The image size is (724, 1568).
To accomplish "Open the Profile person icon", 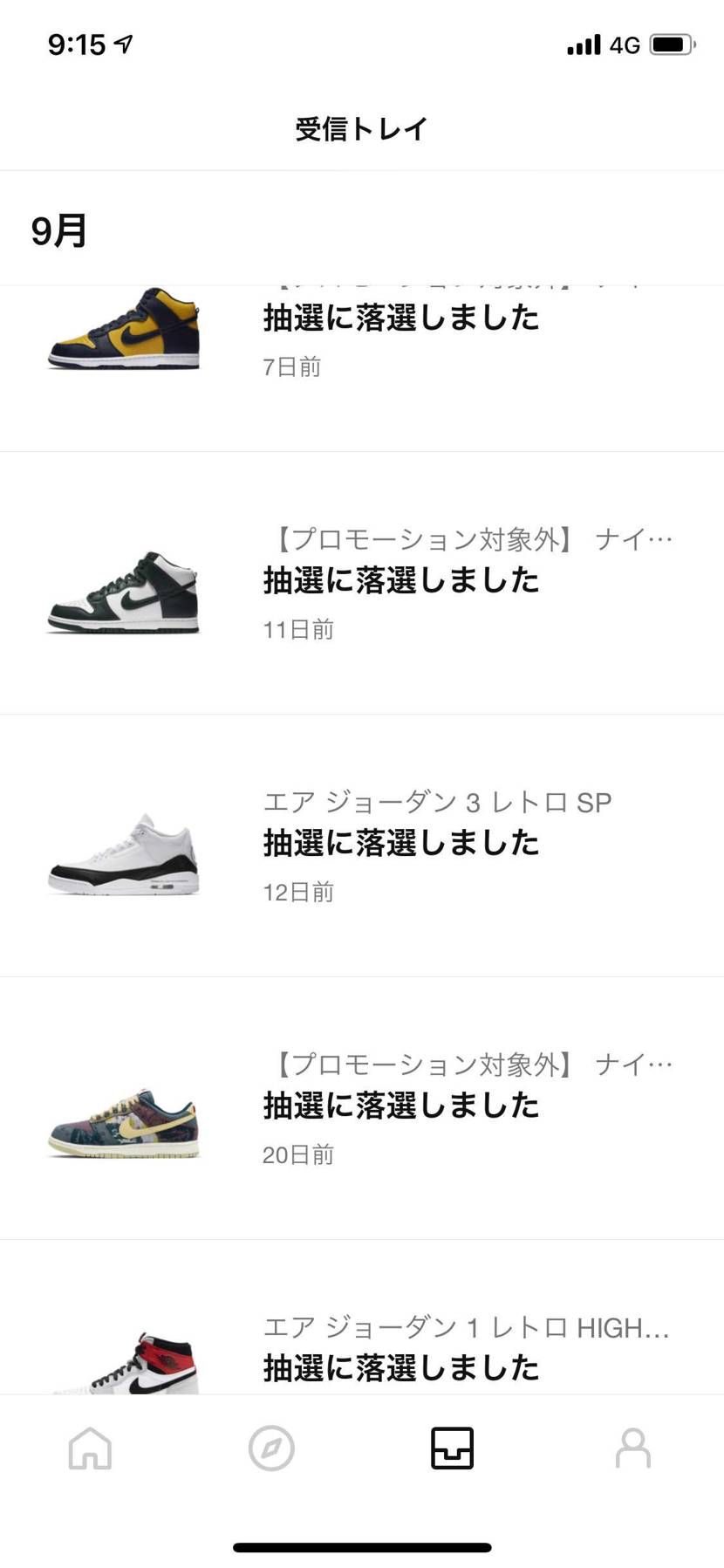I will tap(633, 1448).
